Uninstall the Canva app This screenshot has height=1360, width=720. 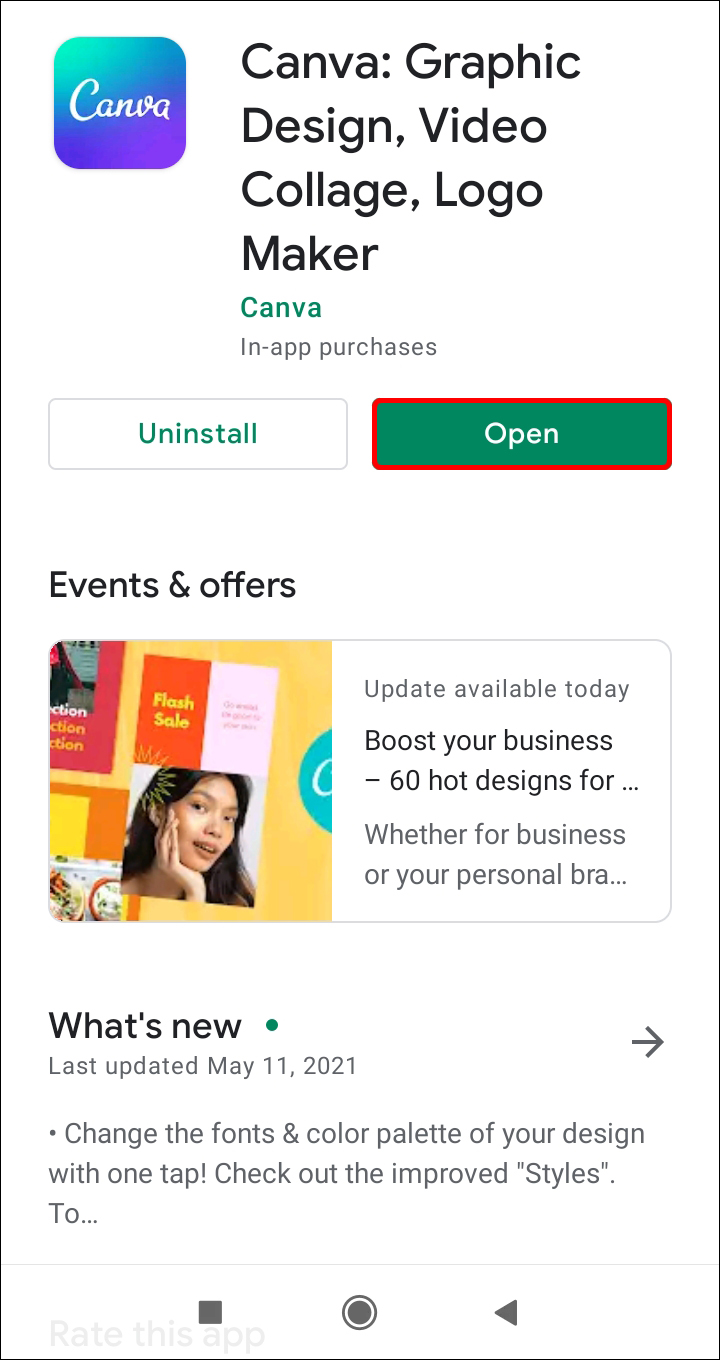tap(198, 434)
